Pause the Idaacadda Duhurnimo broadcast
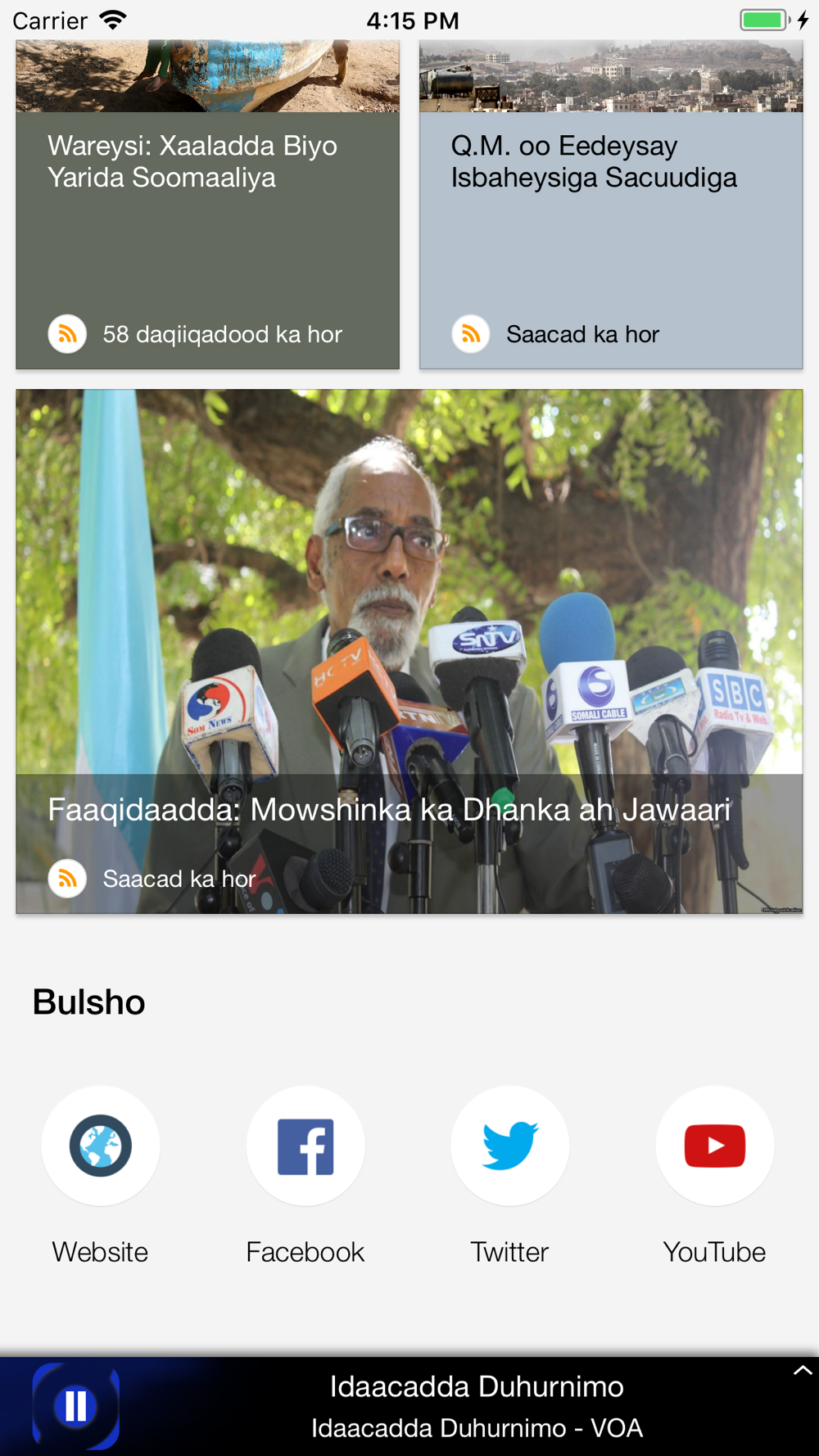 [x=75, y=1406]
